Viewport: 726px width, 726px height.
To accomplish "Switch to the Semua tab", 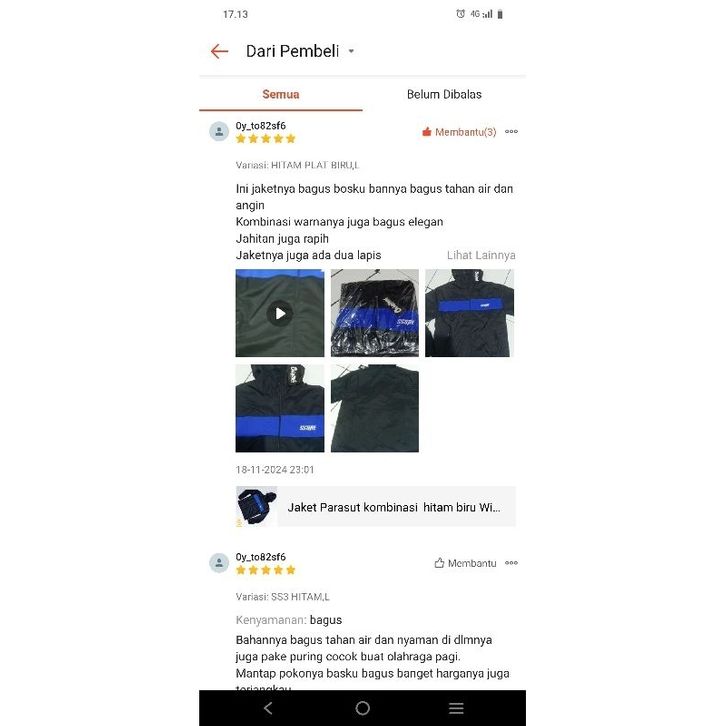I will 280,94.
